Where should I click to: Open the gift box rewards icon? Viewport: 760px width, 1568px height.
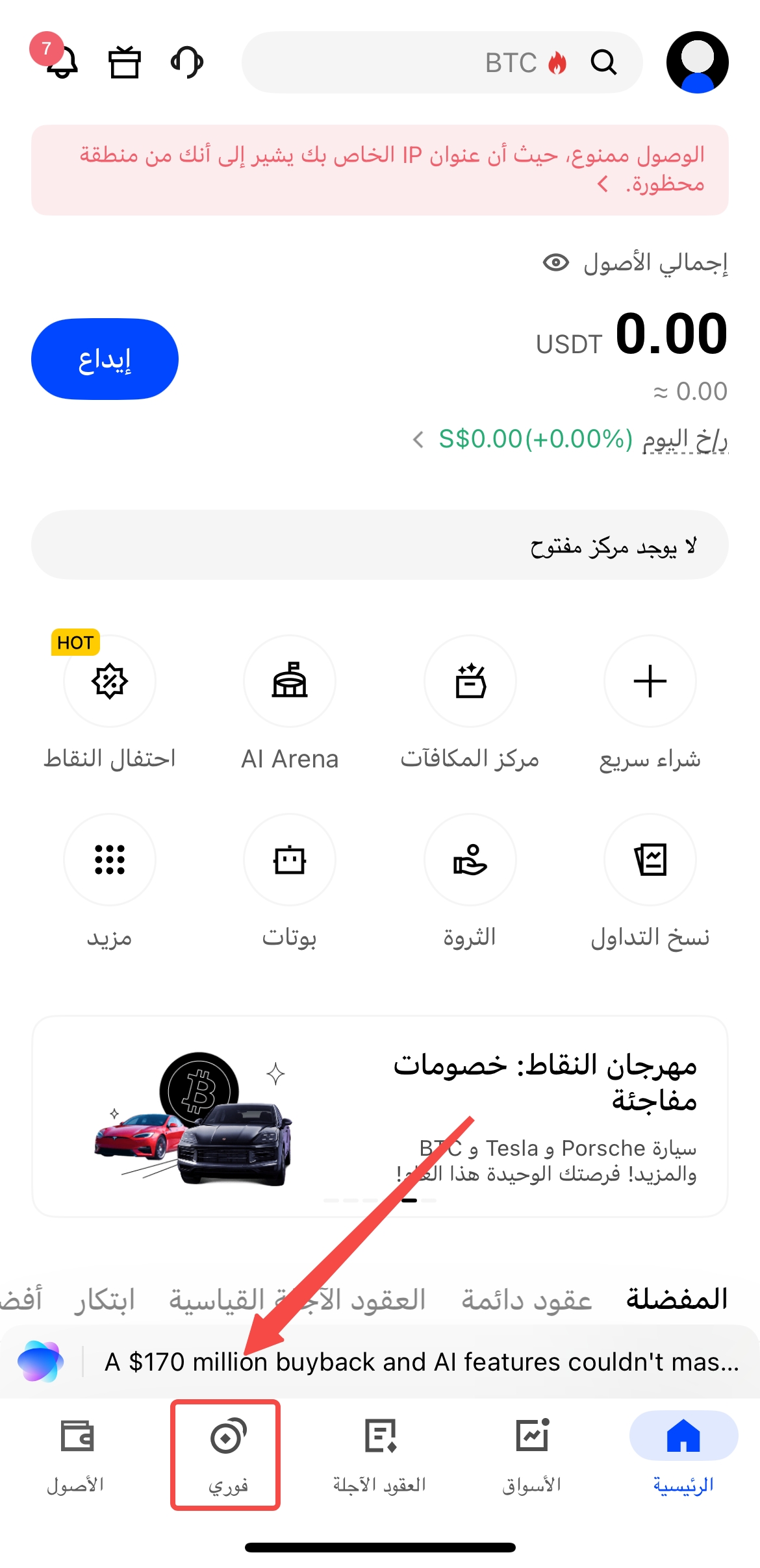click(124, 62)
